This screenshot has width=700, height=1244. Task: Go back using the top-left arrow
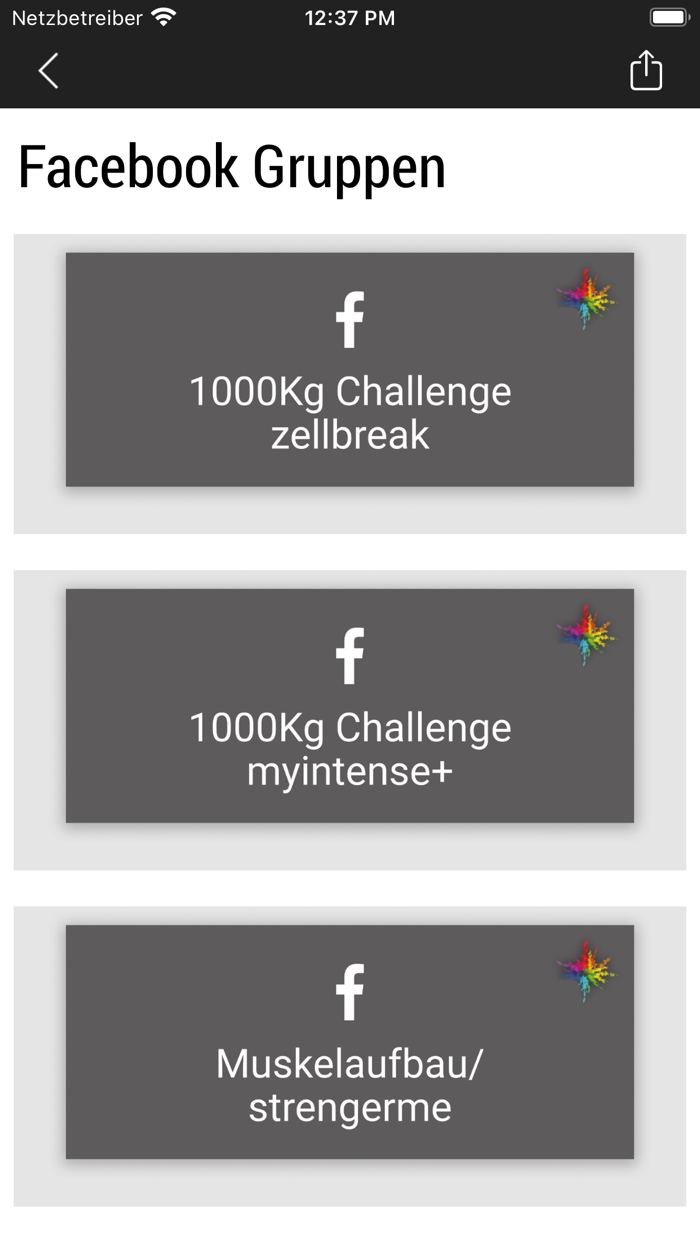coord(48,71)
